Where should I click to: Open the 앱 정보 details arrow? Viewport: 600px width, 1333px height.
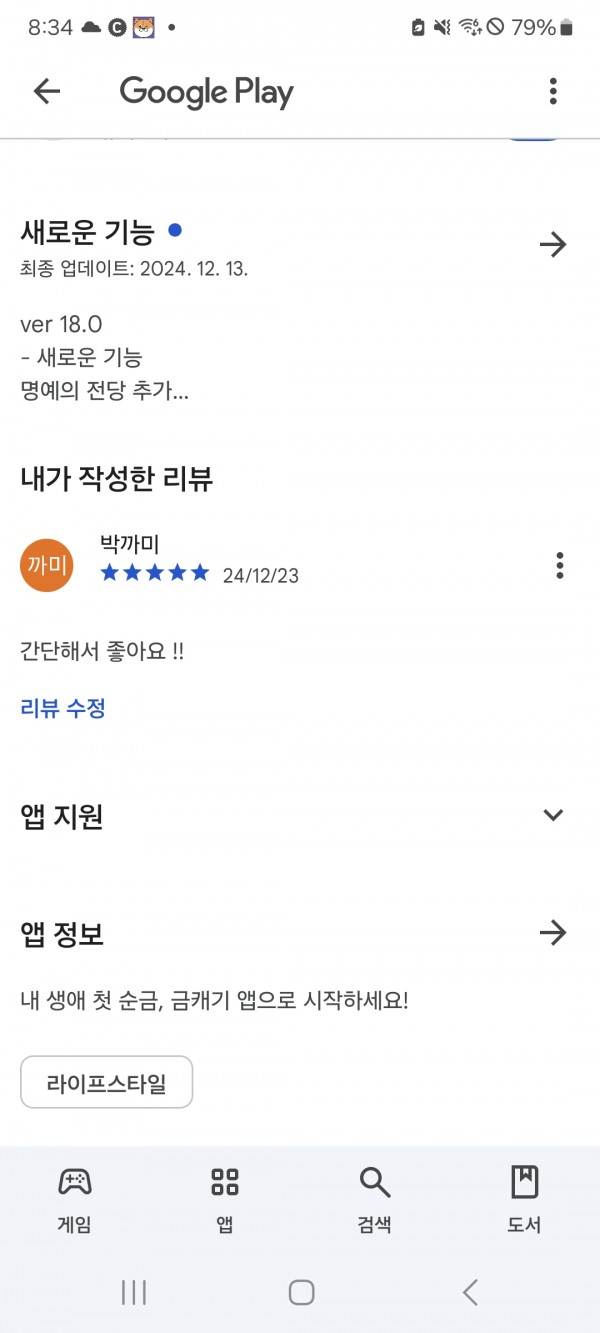coord(553,934)
